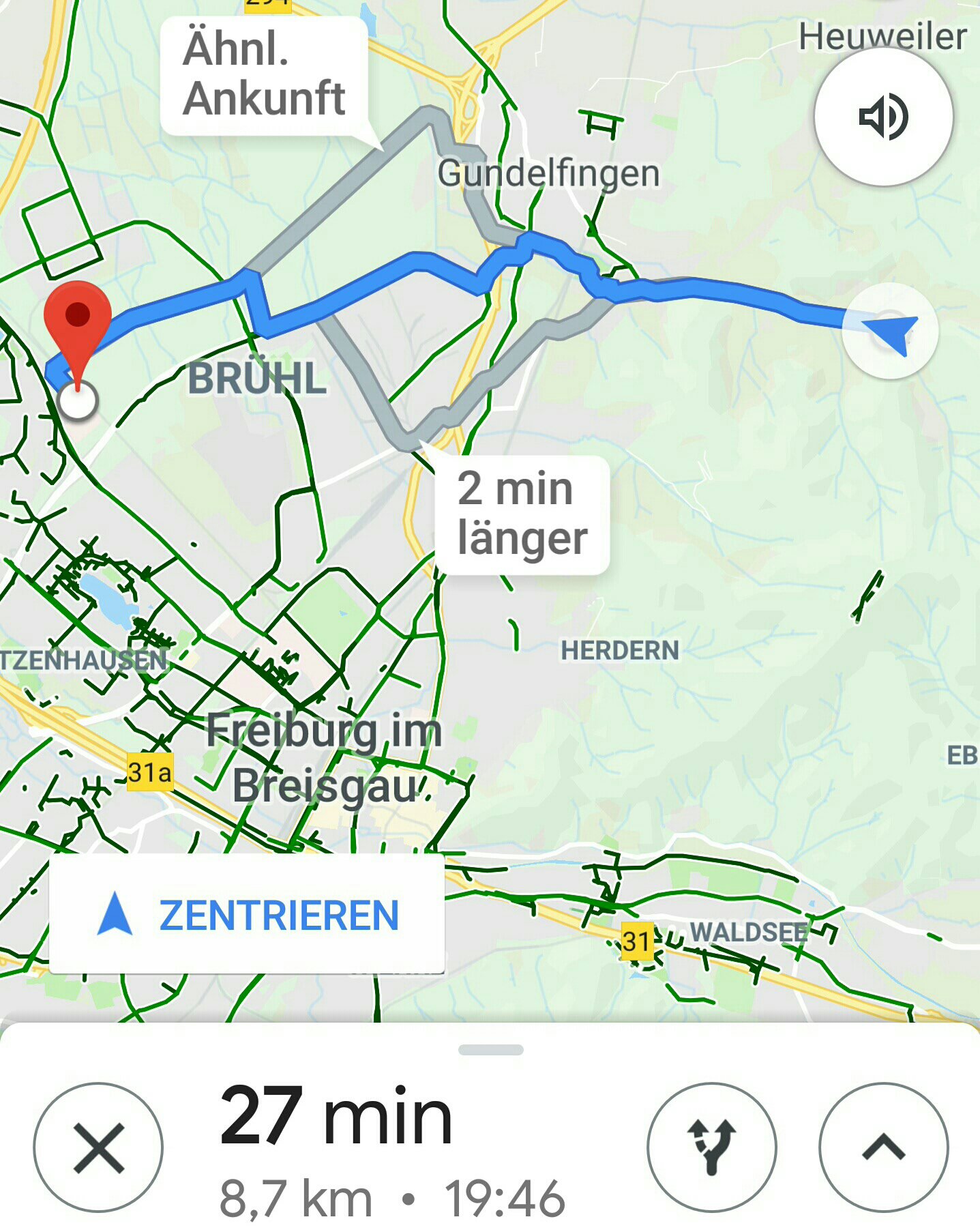
Task: Open the alternative routes button
Action: click(711, 1147)
